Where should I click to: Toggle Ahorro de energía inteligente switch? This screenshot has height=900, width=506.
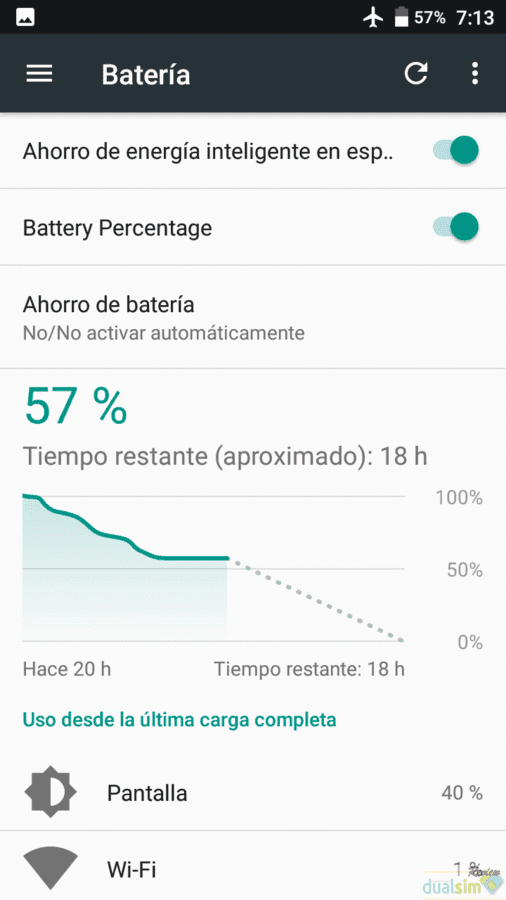tap(456, 150)
